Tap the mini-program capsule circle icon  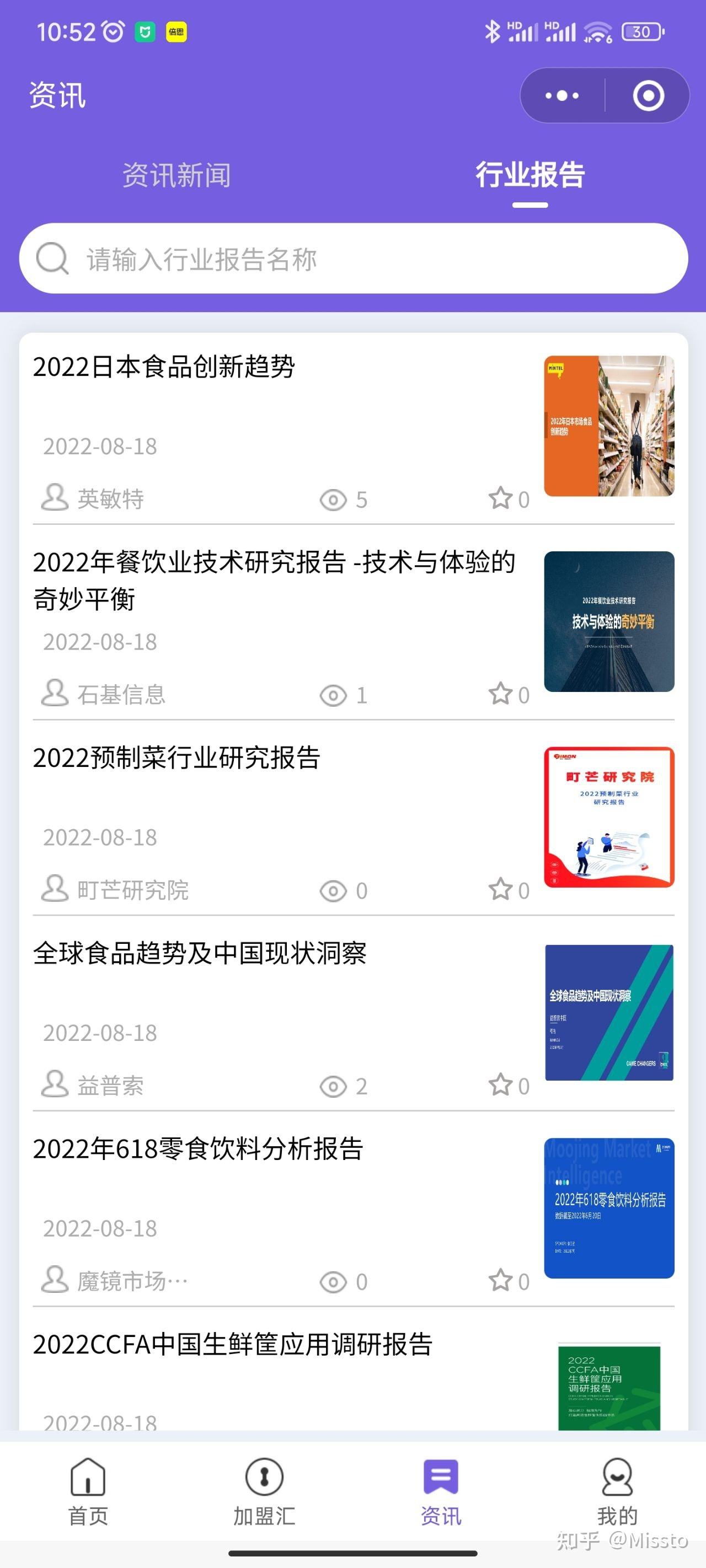648,95
